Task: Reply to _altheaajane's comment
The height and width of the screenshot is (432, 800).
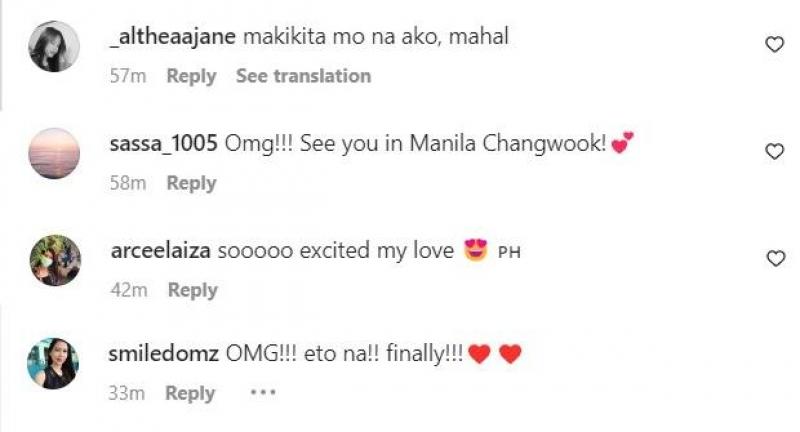Action: click(191, 76)
